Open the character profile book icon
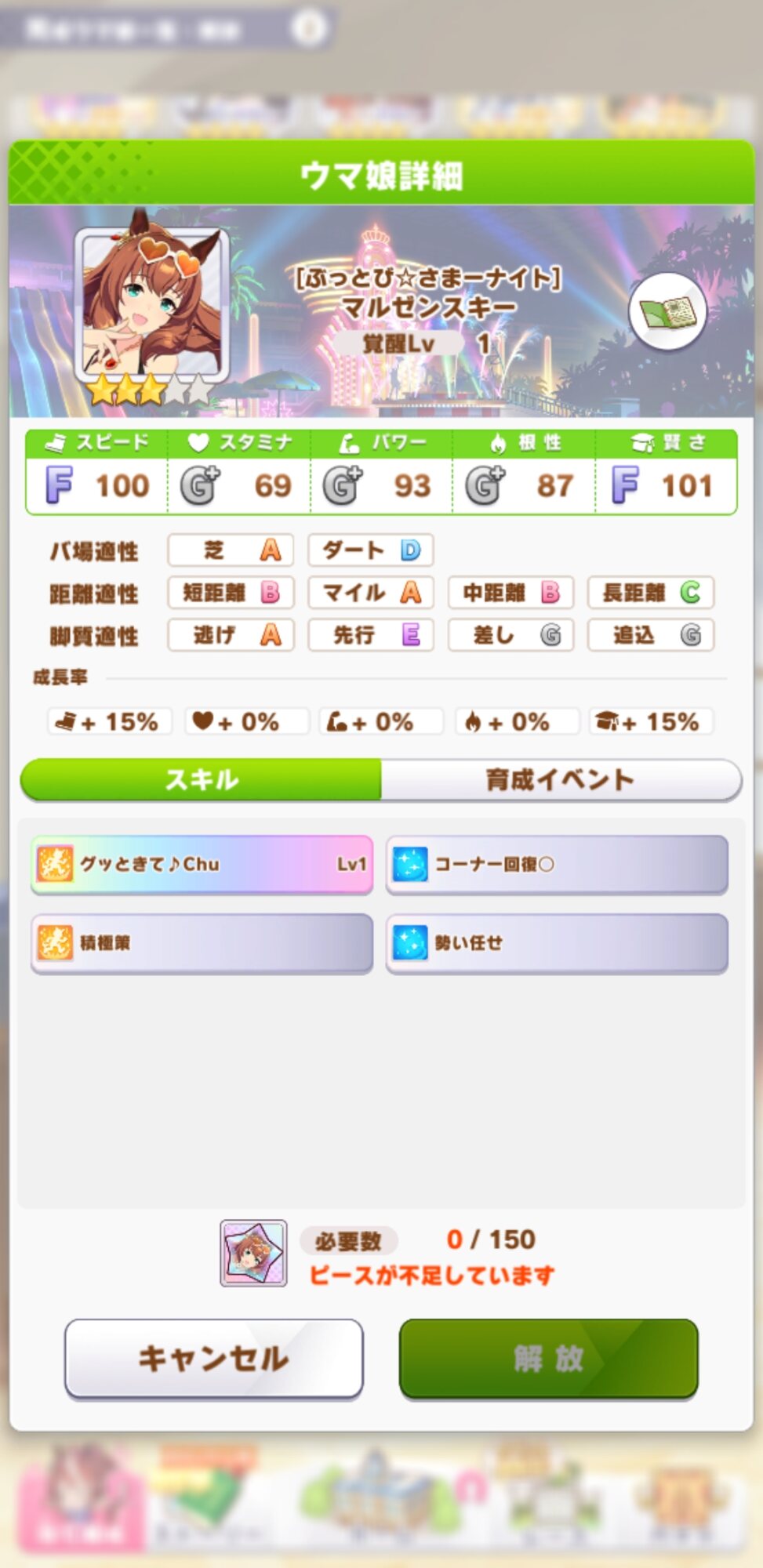Image resolution: width=763 pixels, height=1568 pixels. pos(667,312)
